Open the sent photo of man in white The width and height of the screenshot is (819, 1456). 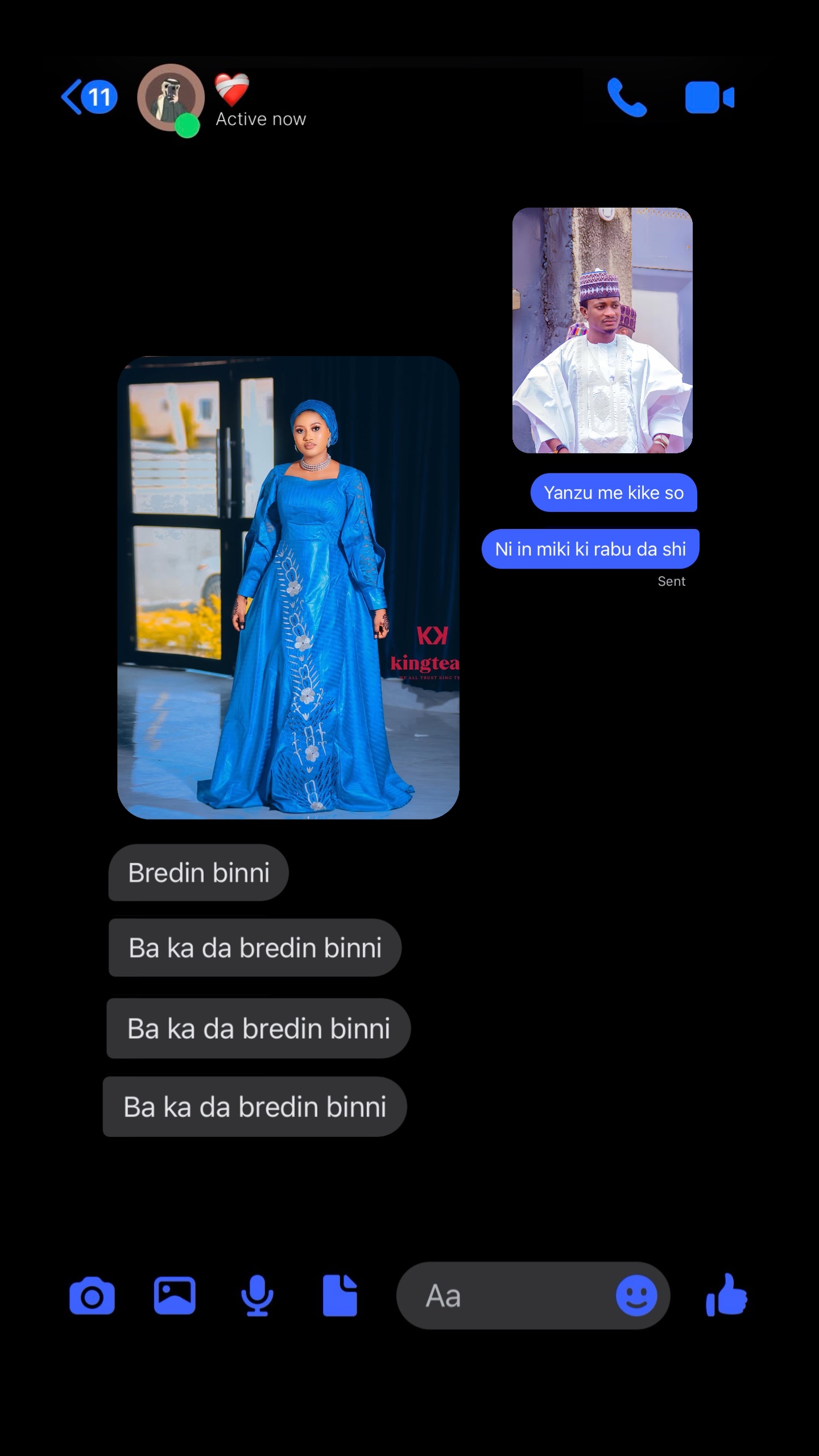coord(602,330)
